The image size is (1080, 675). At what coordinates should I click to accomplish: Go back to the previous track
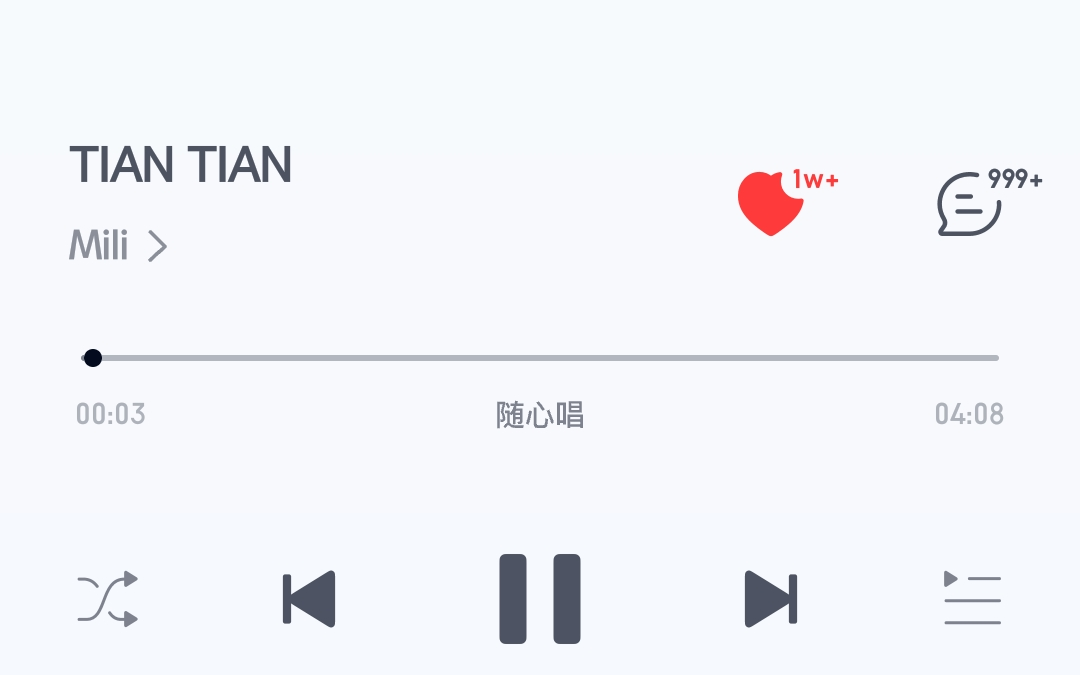[x=309, y=599]
